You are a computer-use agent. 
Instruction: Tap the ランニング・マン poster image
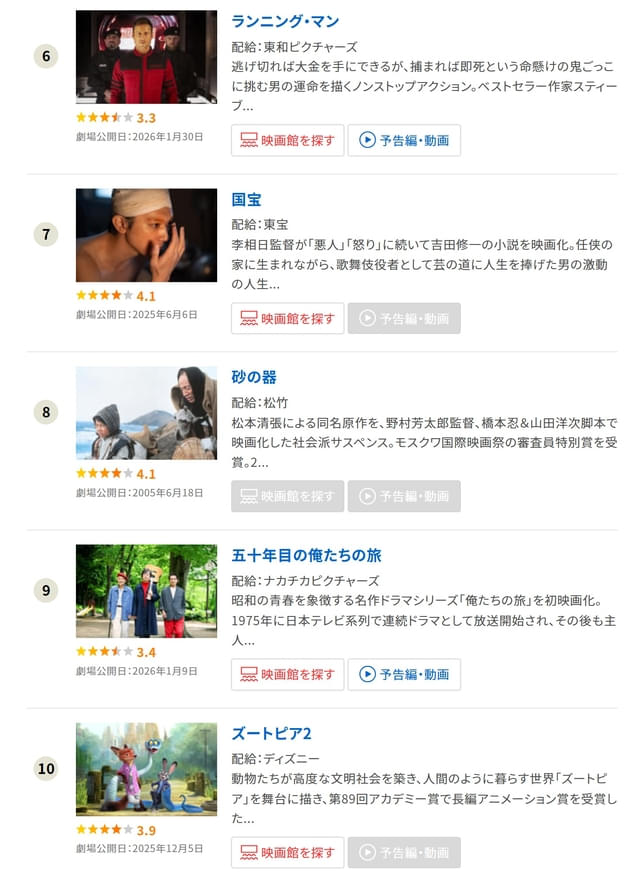tap(146, 57)
